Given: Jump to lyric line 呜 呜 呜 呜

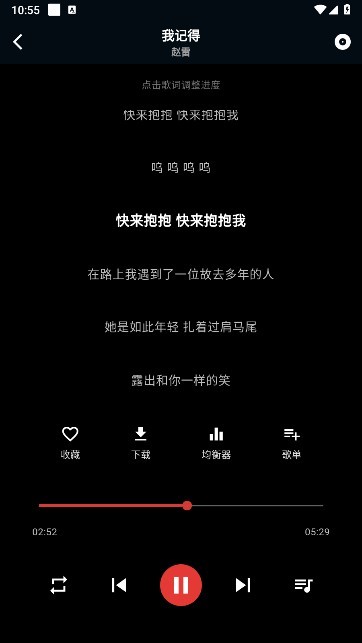Looking at the screenshot, I should 181,168.
